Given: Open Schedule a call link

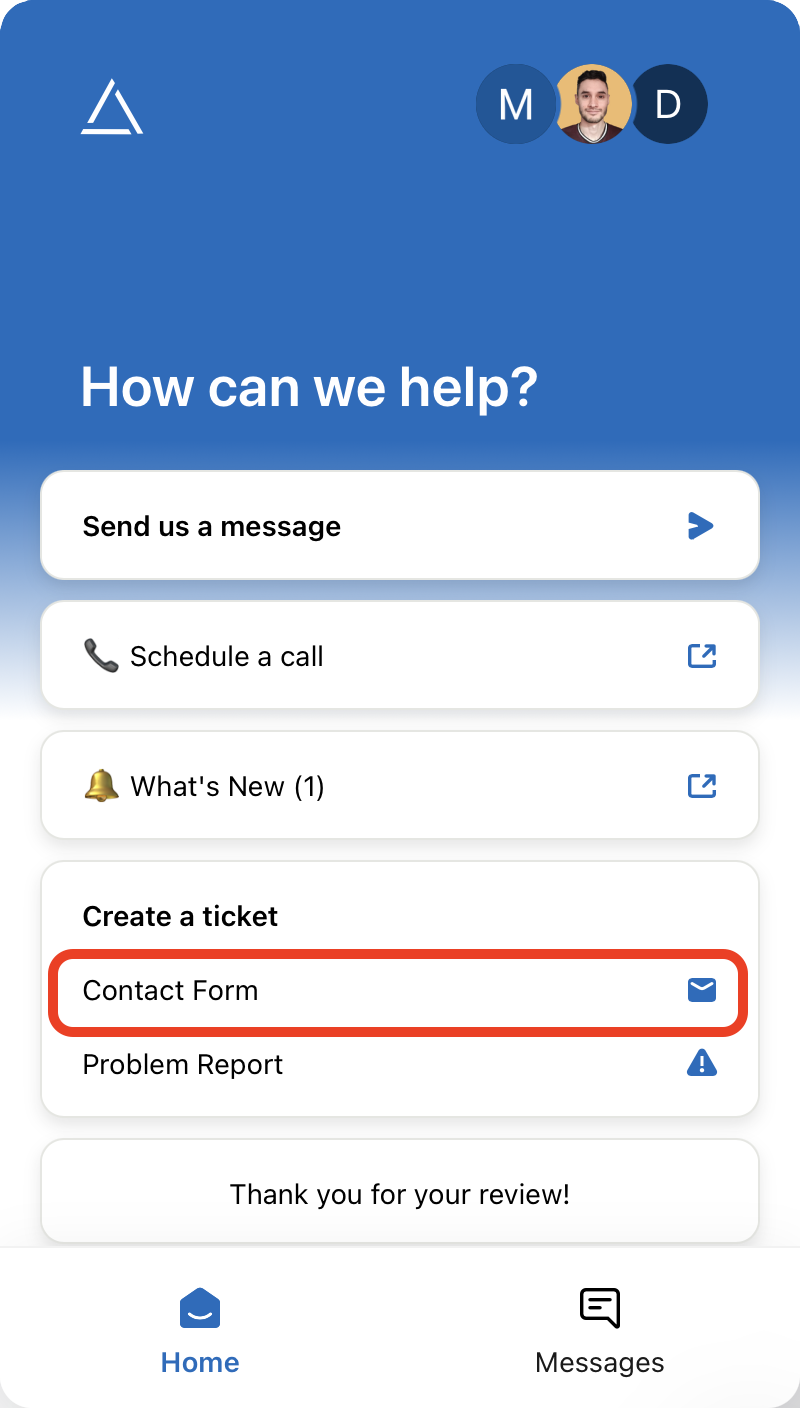Looking at the screenshot, I should click(x=399, y=656).
